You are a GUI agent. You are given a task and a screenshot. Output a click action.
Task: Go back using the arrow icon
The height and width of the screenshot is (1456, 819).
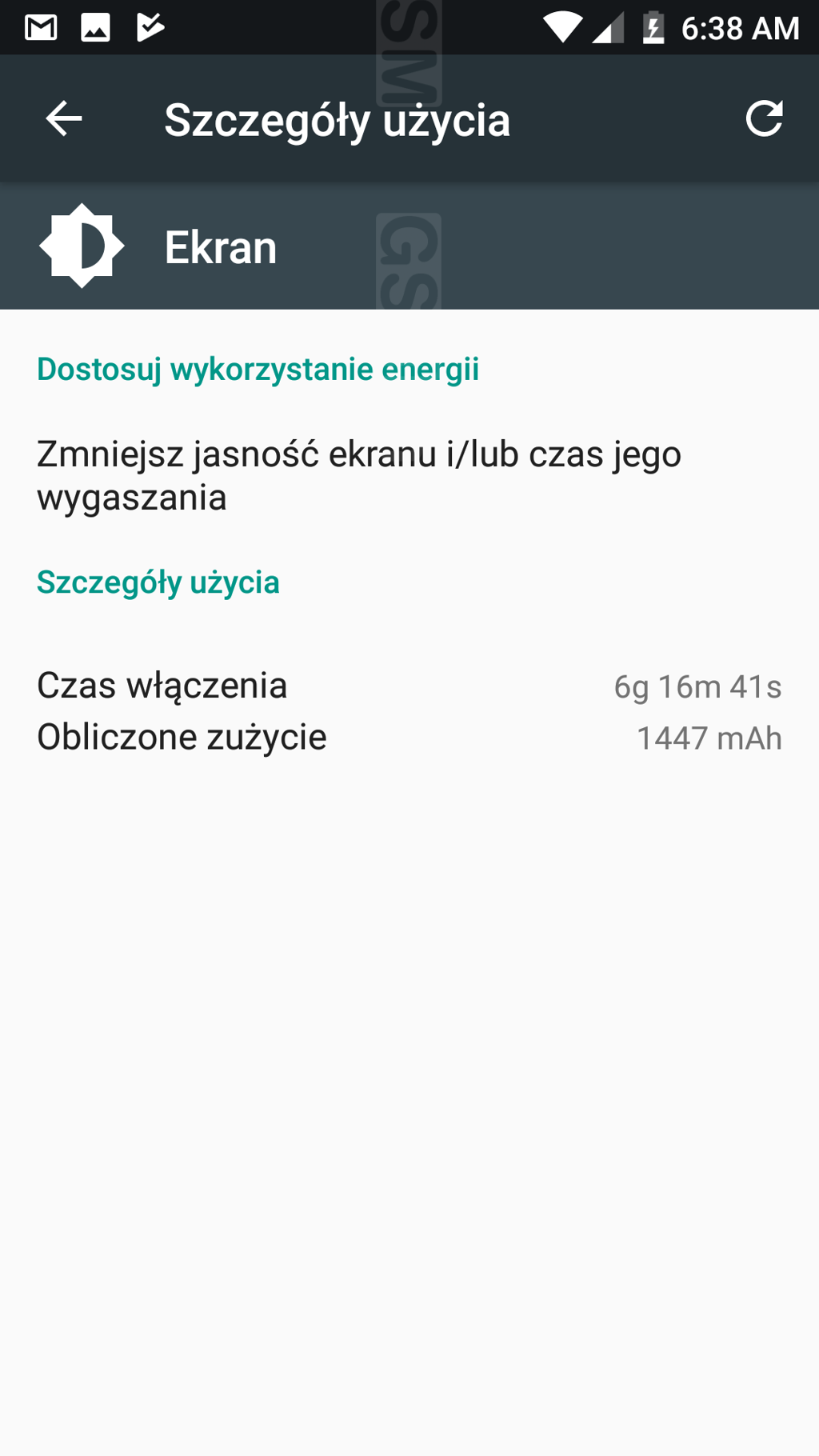click(x=64, y=119)
